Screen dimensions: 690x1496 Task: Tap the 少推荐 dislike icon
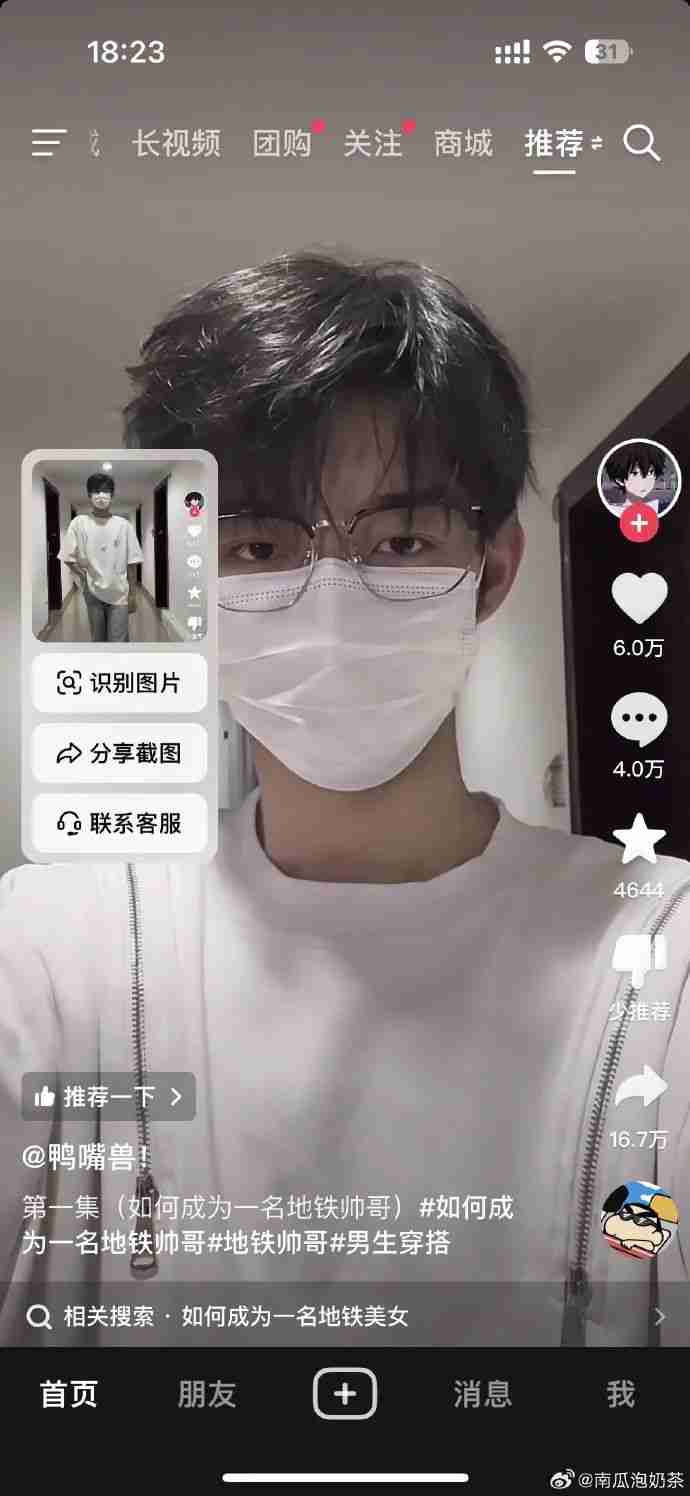click(x=639, y=962)
